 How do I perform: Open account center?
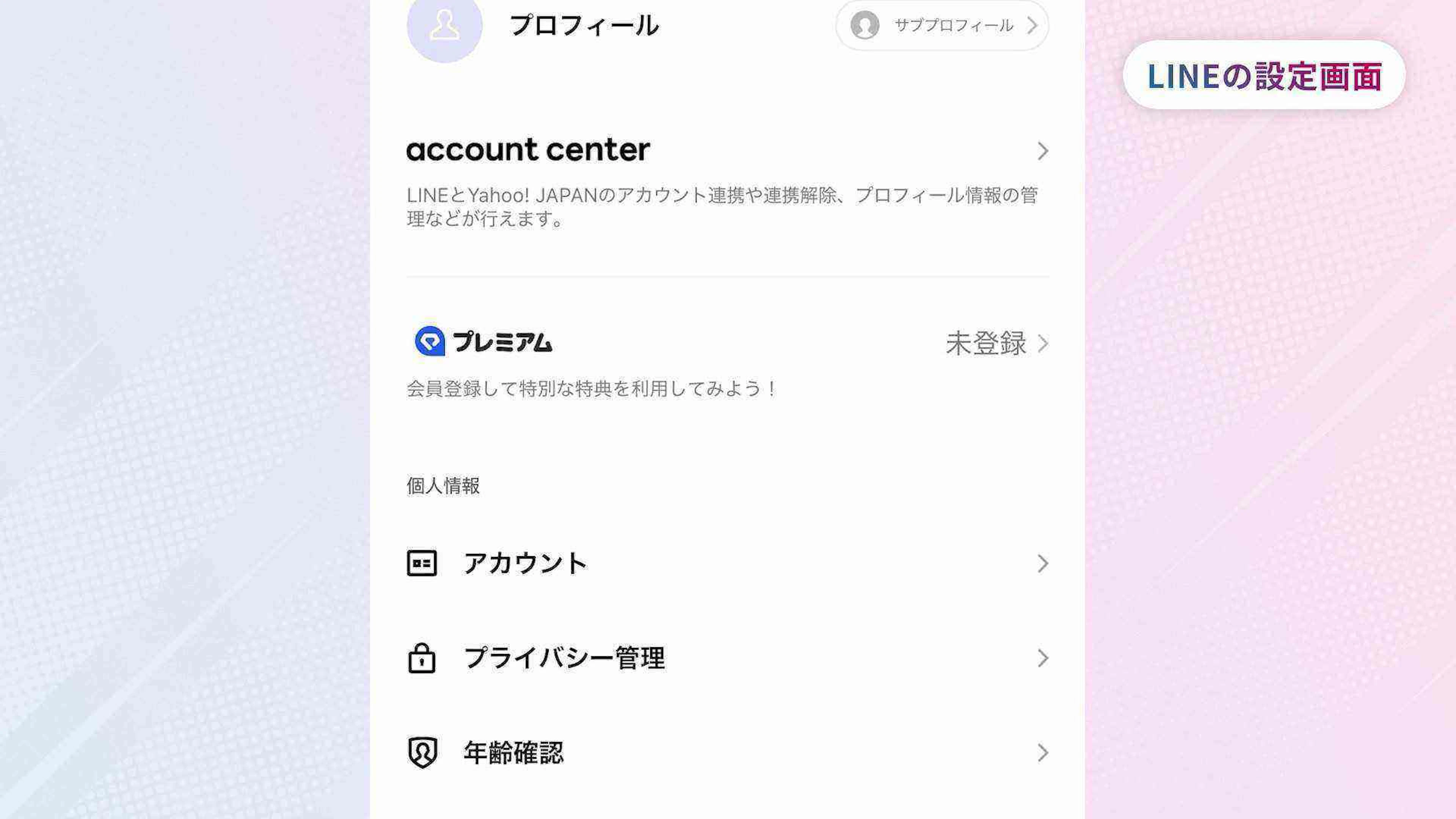click(727, 151)
